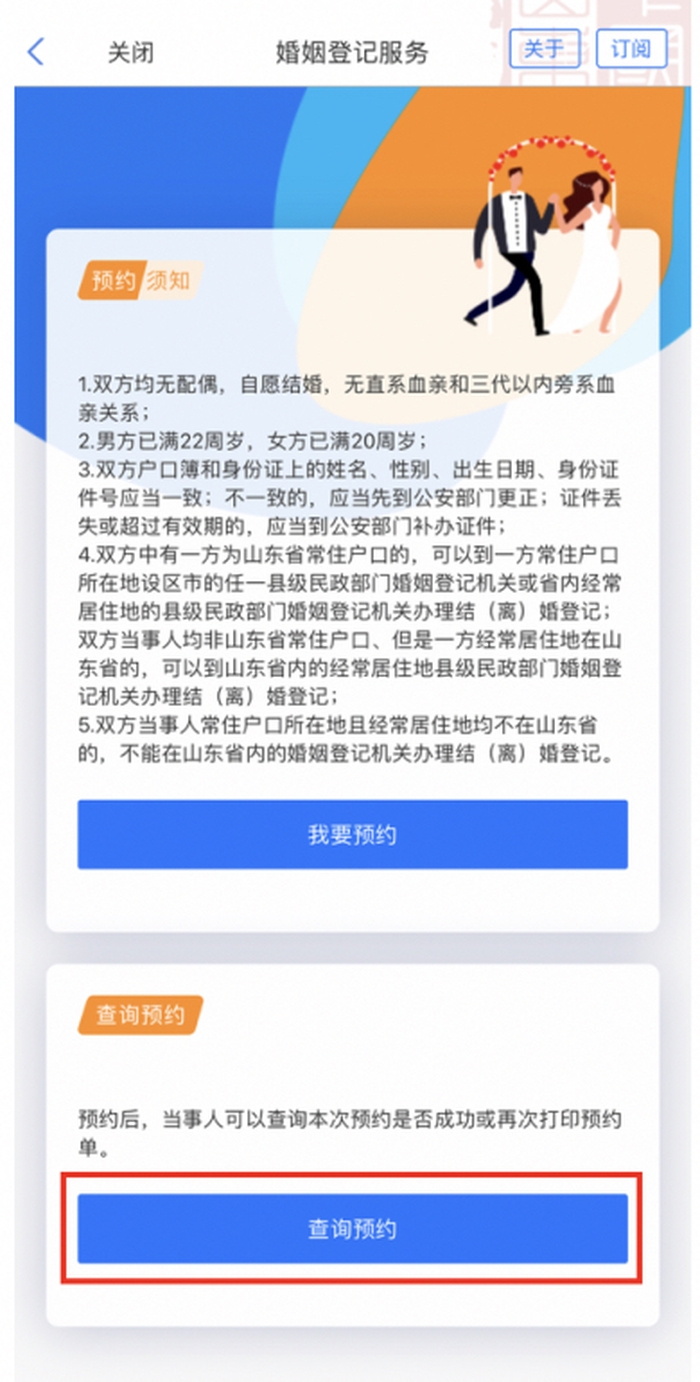Start booking with 我要预约 button

tap(352, 834)
